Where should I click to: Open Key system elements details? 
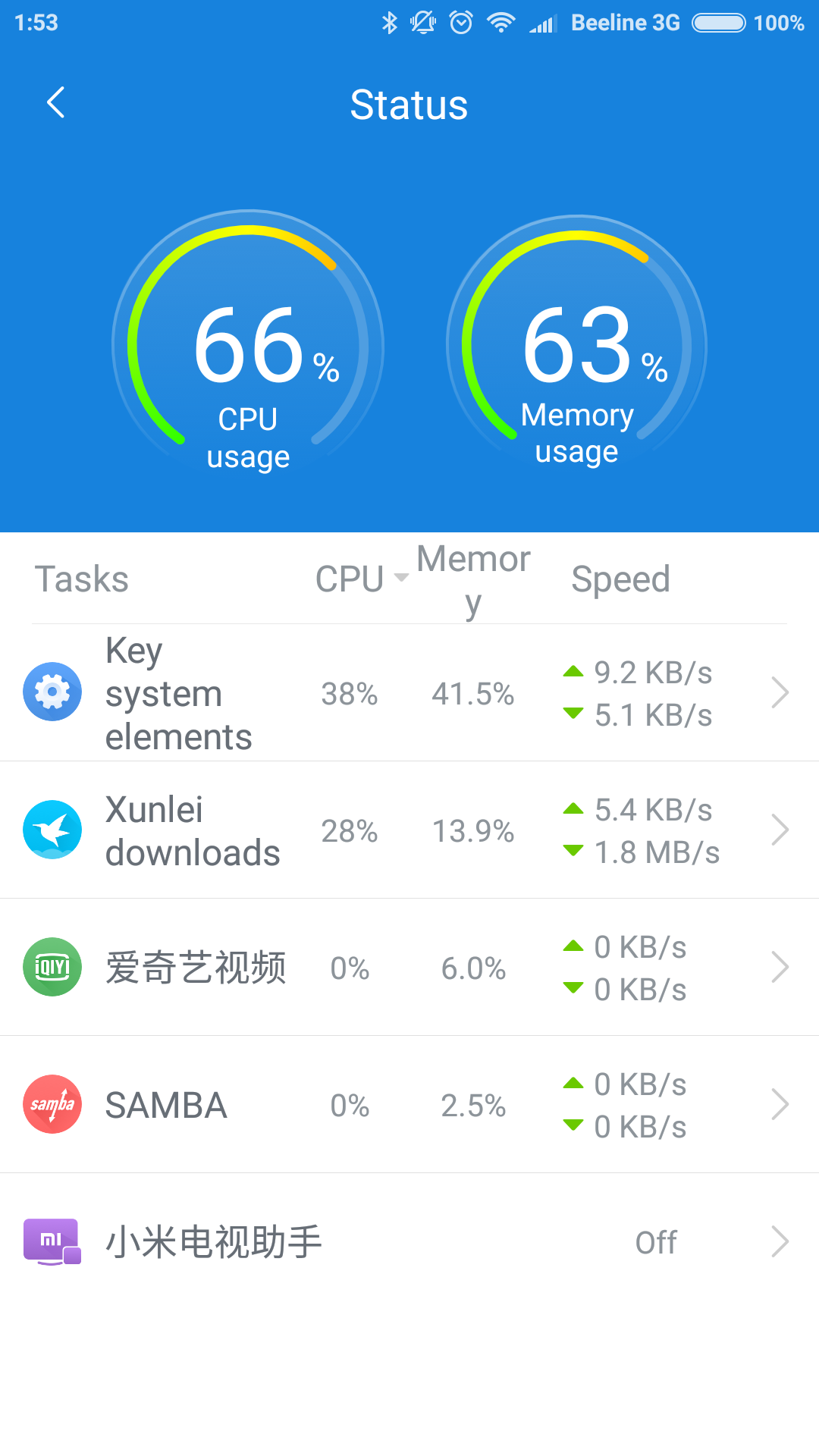point(409,693)
